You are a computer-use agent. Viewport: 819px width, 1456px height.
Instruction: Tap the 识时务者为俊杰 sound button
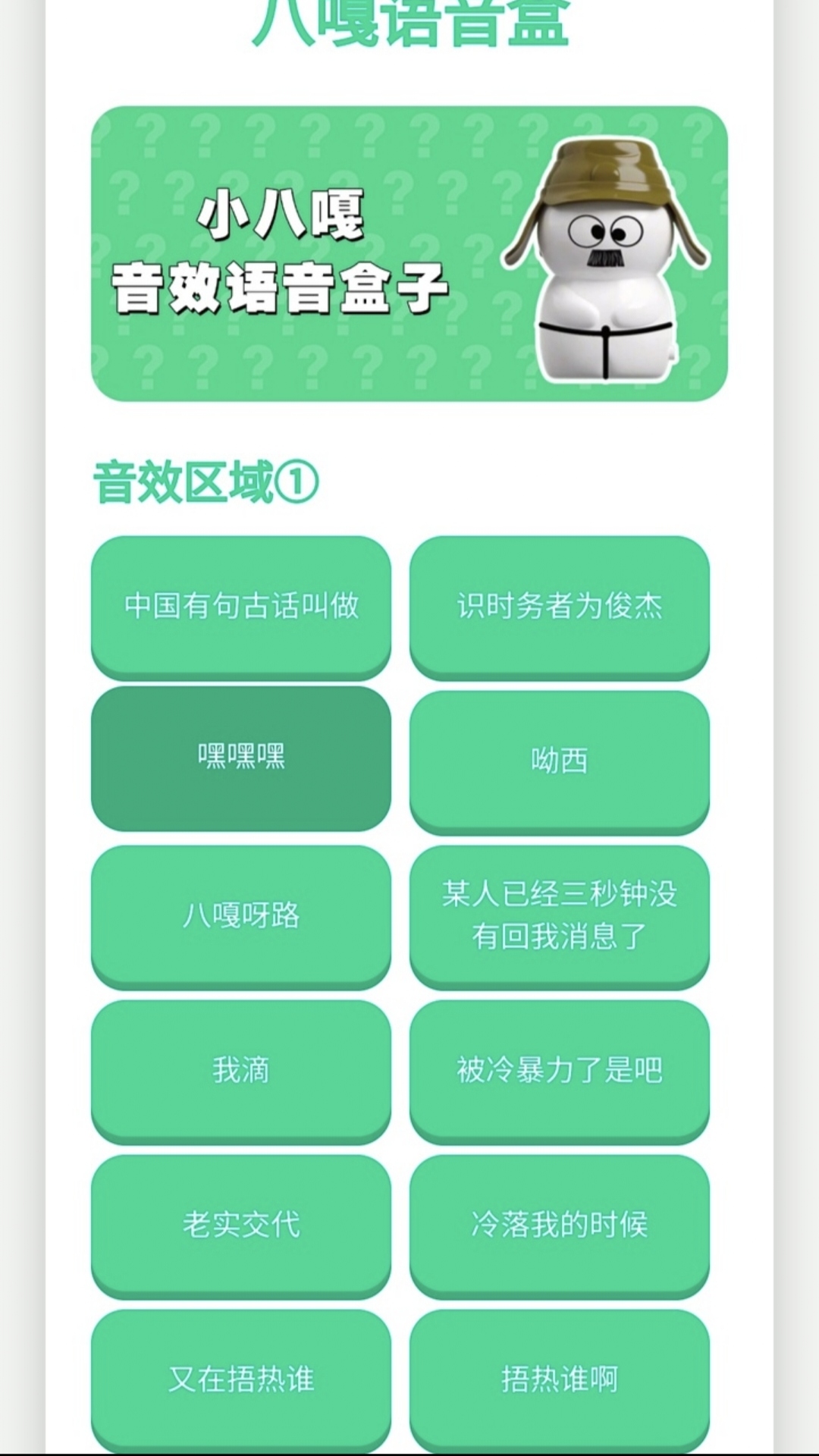tap(560, 605)
